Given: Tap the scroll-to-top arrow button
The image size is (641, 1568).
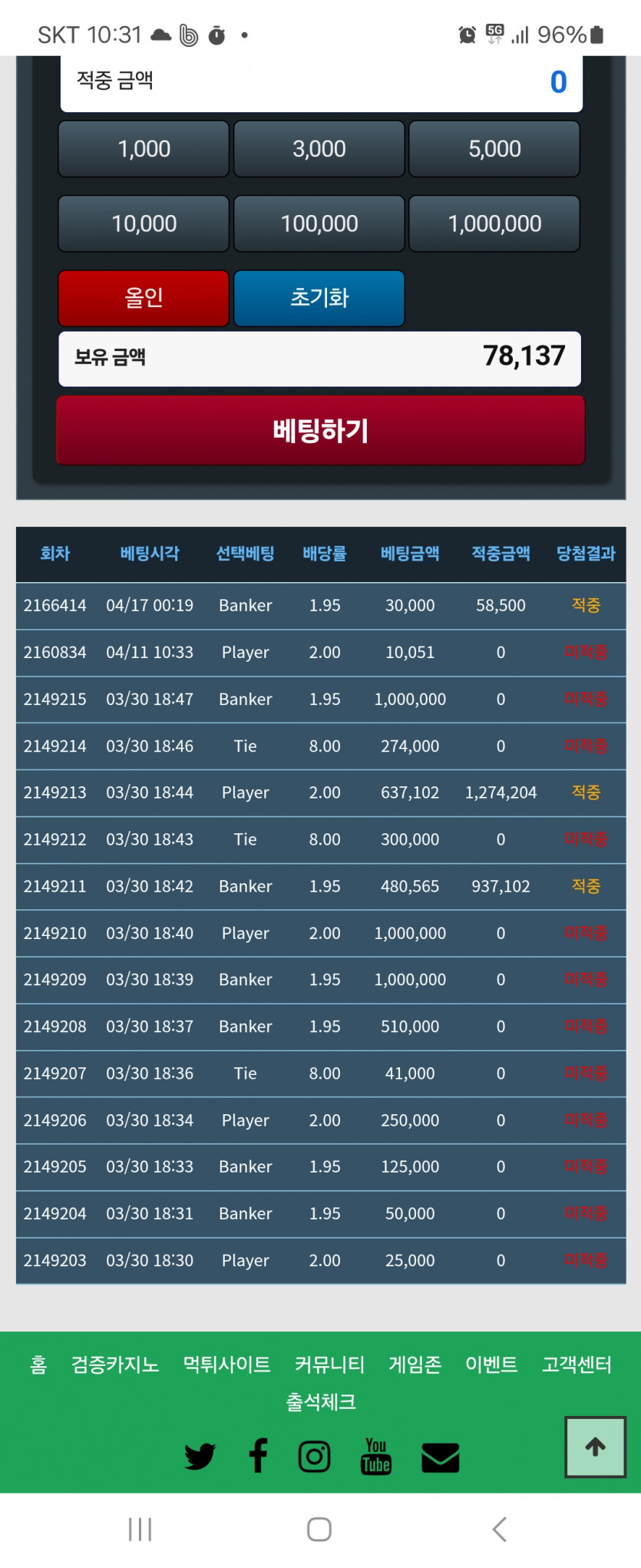Looking at the screenshot, I should coord(595,1447).
